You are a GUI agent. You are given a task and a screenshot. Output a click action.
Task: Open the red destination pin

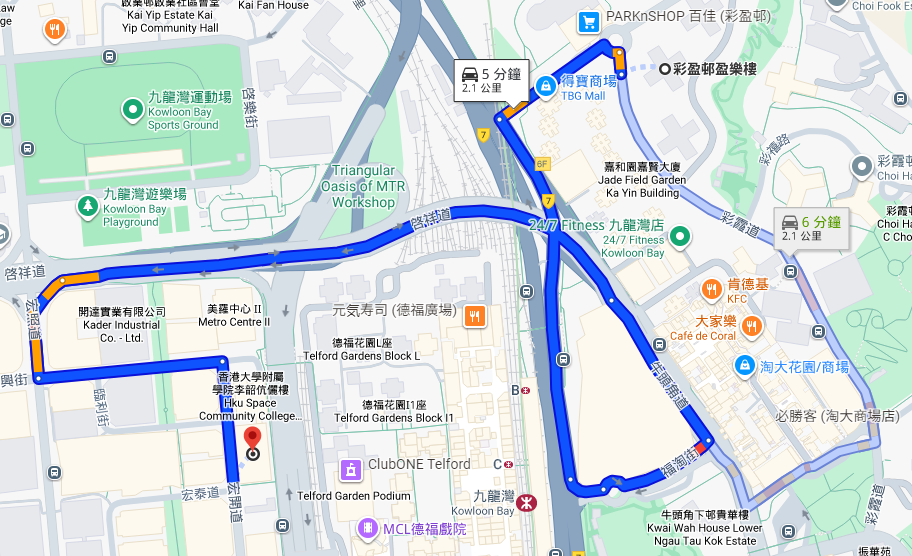click(x=252, y=441)
